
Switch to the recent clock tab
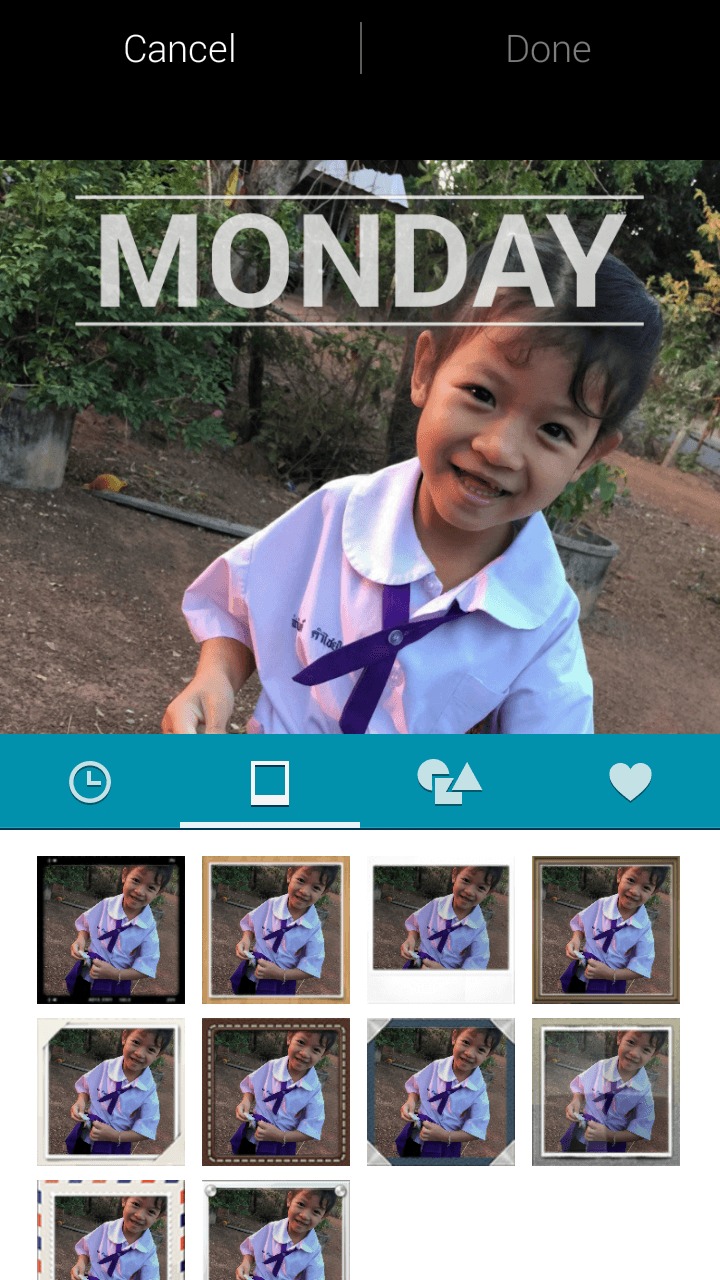(x=90, y=782)
